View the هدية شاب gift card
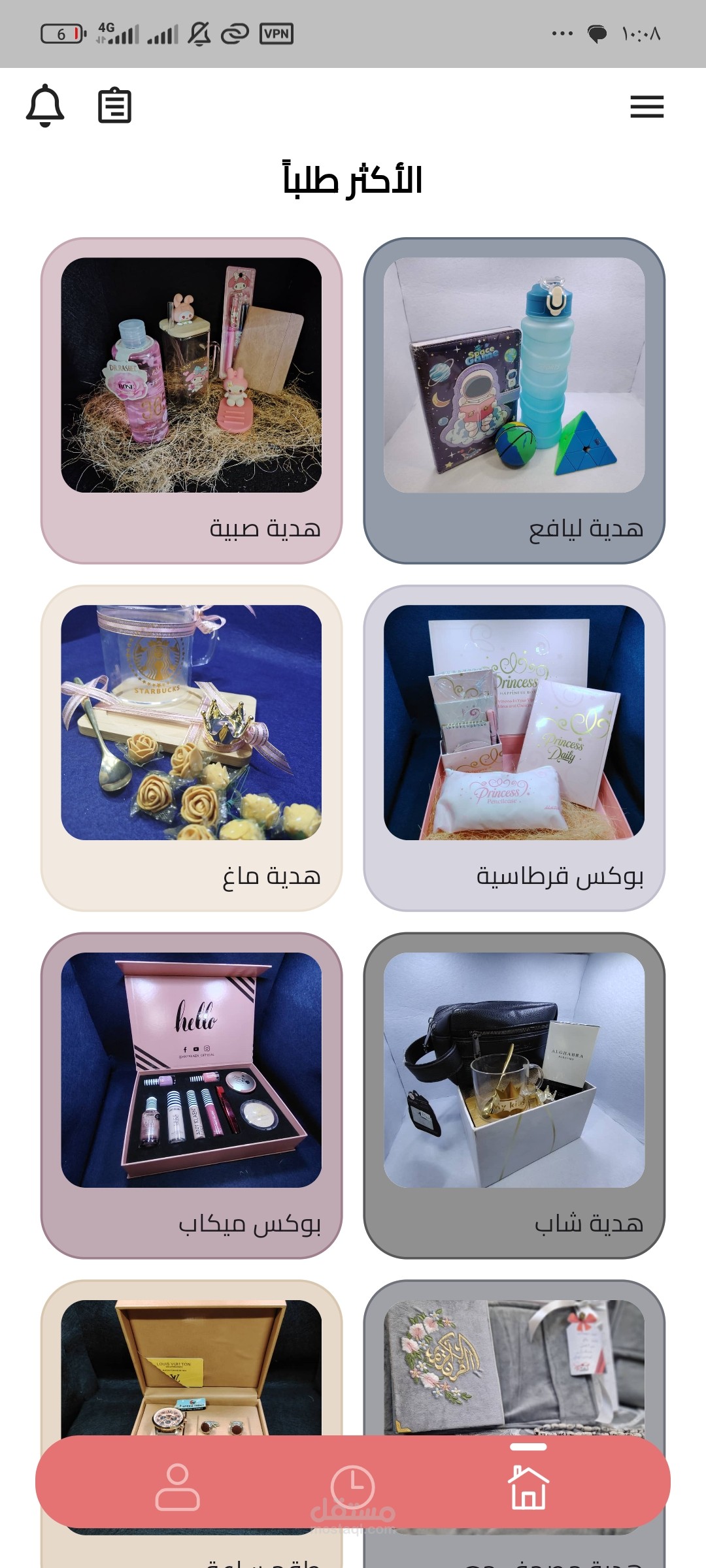Screen dimensions: 706x1568 pos(514,1095)
